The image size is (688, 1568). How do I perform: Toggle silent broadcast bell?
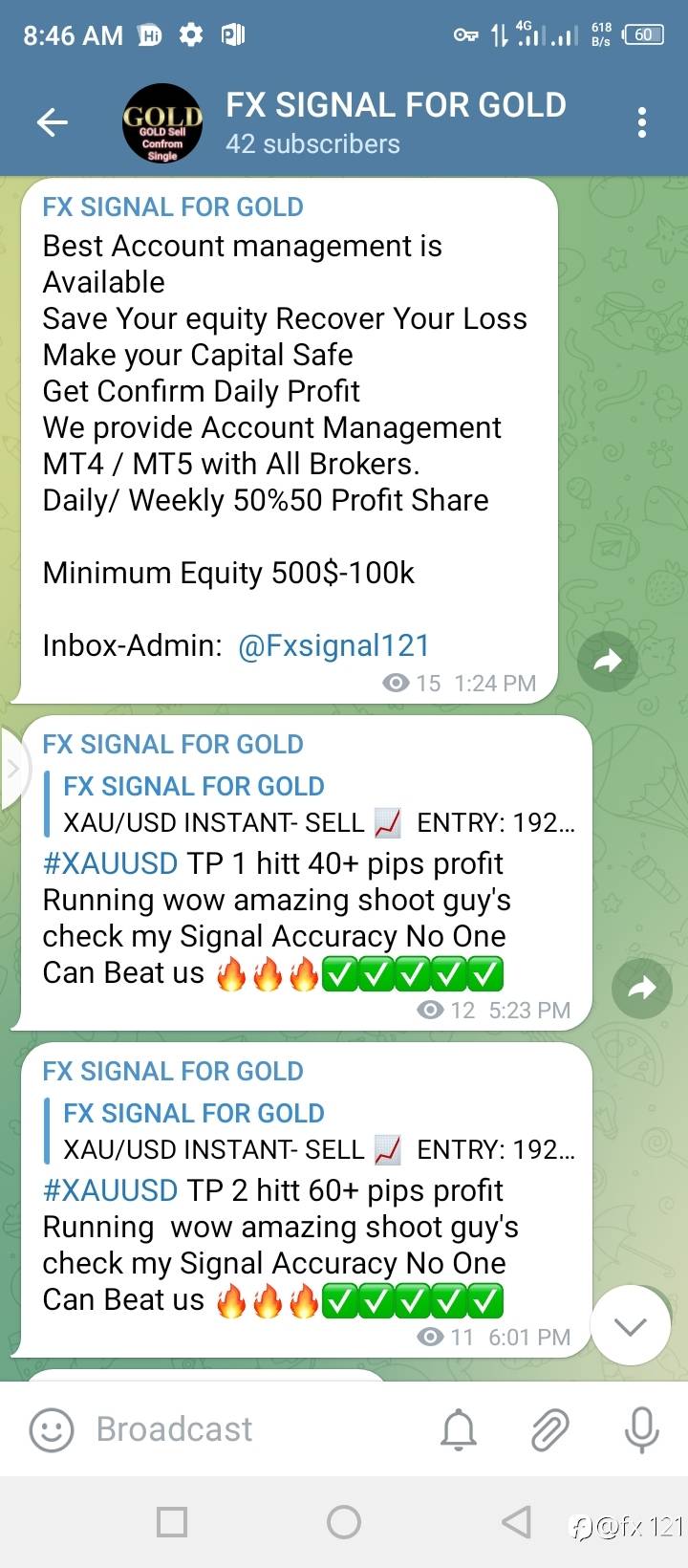(x=459, y=1430)
